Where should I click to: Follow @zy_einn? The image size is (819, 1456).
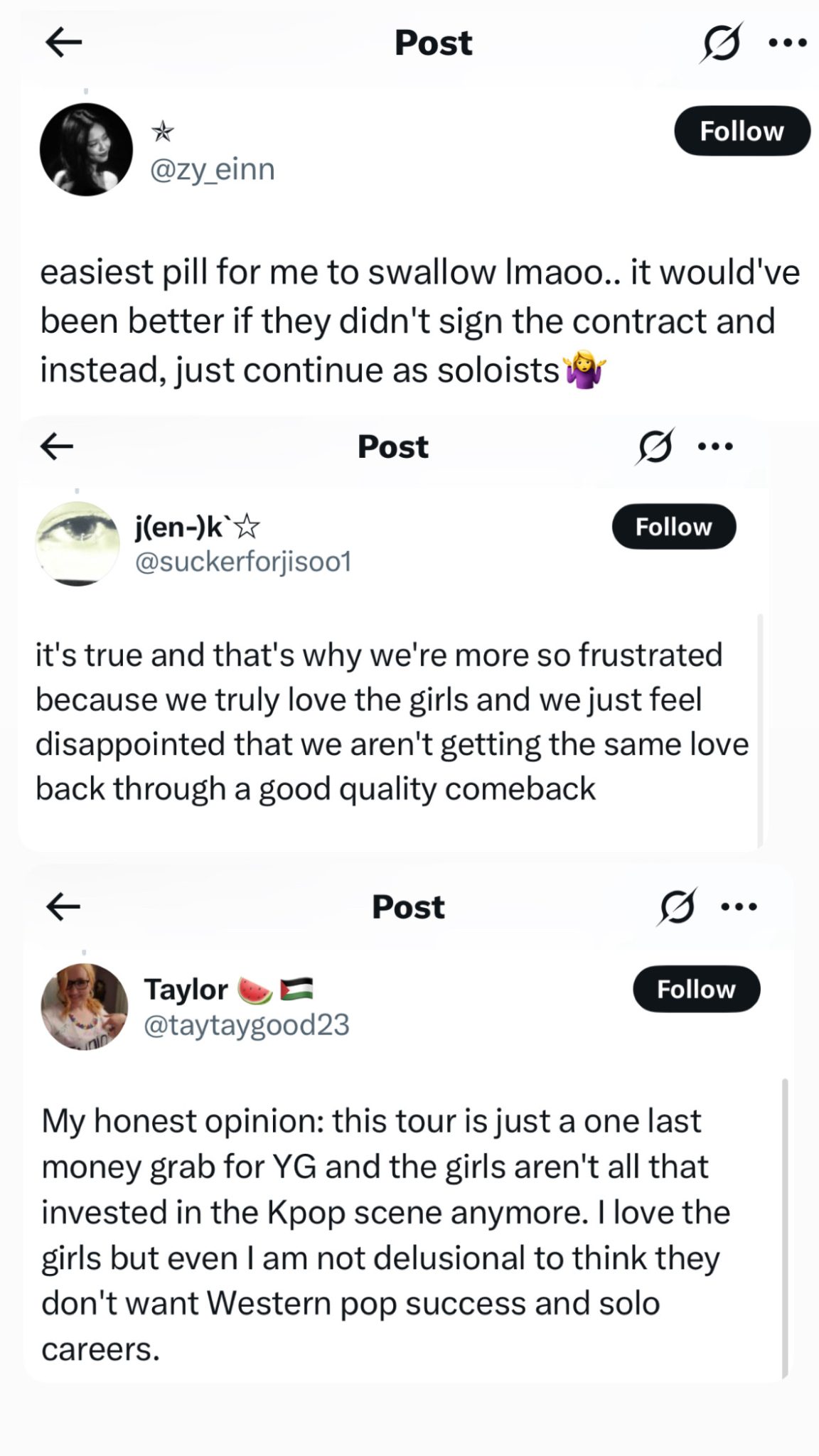pyautogui.click(x=742, y=130)
